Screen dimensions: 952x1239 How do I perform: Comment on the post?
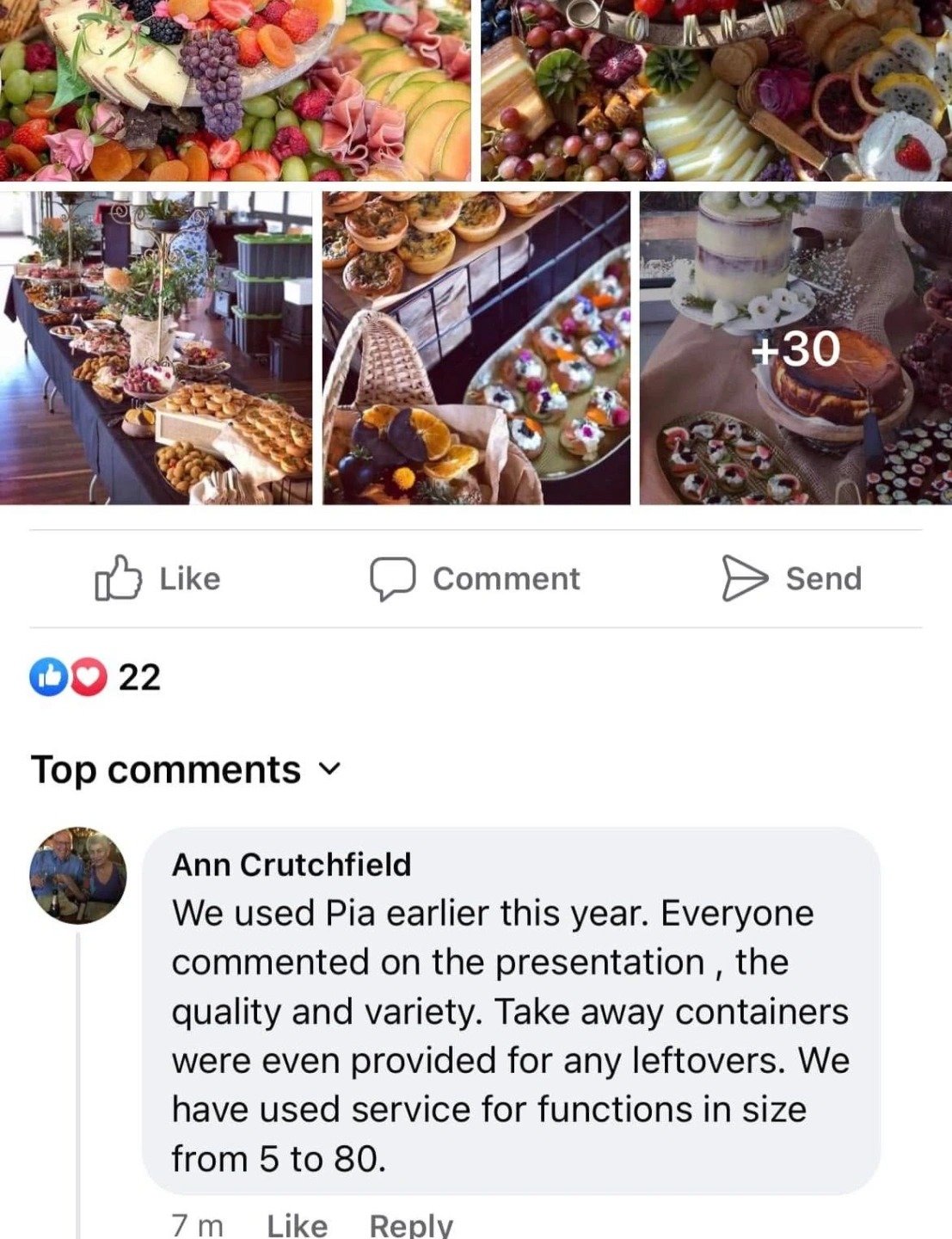tap(476, 578)
